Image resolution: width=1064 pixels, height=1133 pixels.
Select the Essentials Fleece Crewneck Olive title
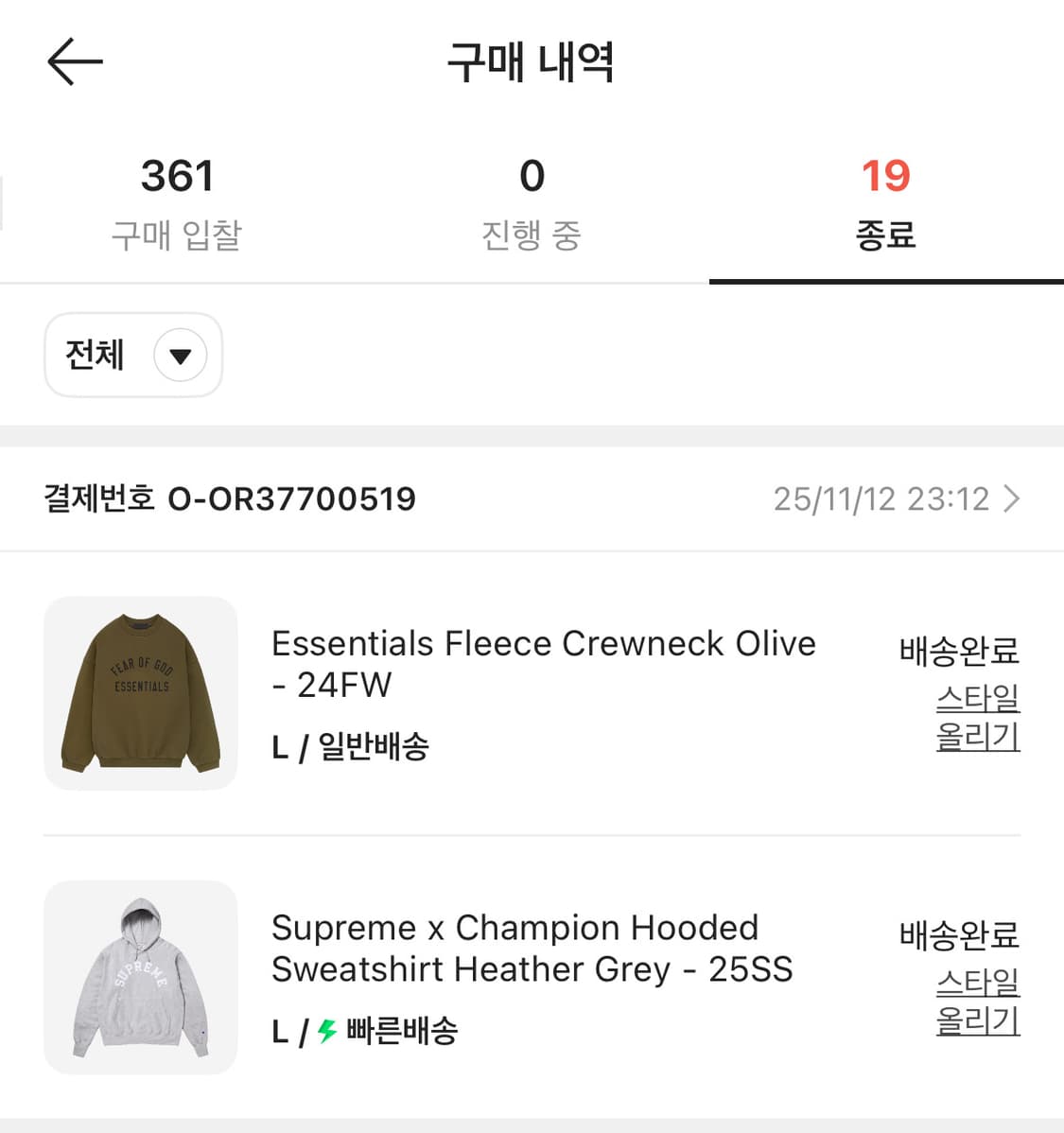pyautogui.click(x=543, y=663)
